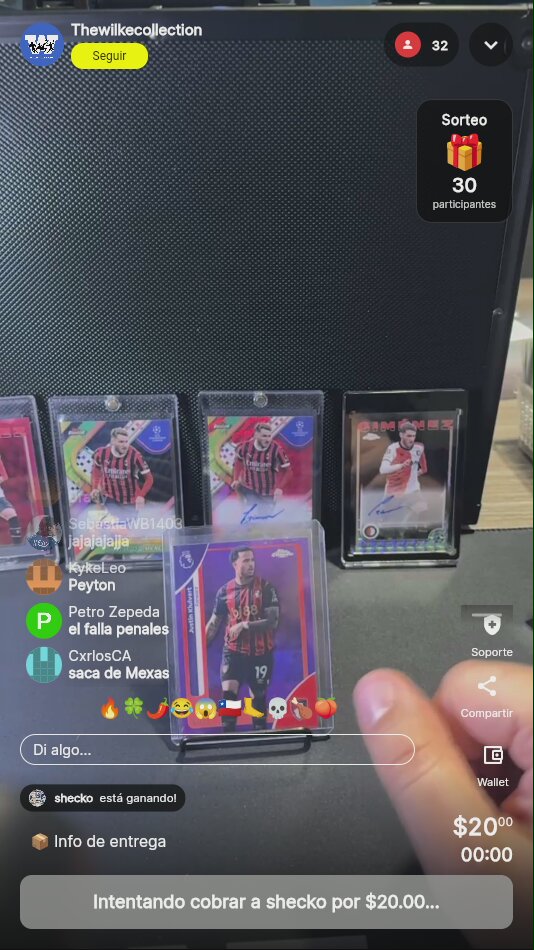The image size is (534, 950).
Task: View CxrlosCA's chat comment profile
Action: [44, 665]
